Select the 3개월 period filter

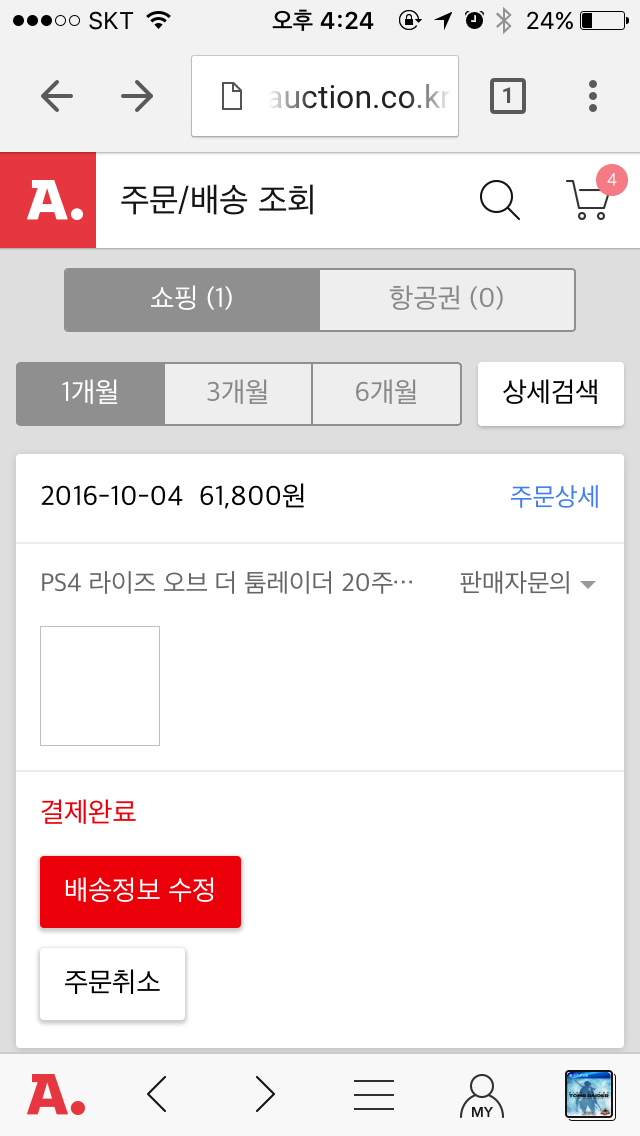click(238, 393)
